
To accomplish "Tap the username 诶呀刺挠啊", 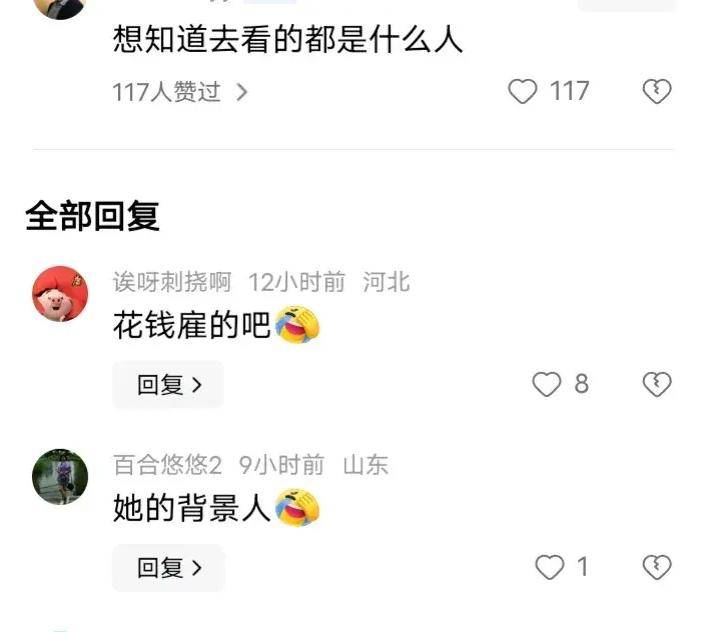I will click(172, 282).
